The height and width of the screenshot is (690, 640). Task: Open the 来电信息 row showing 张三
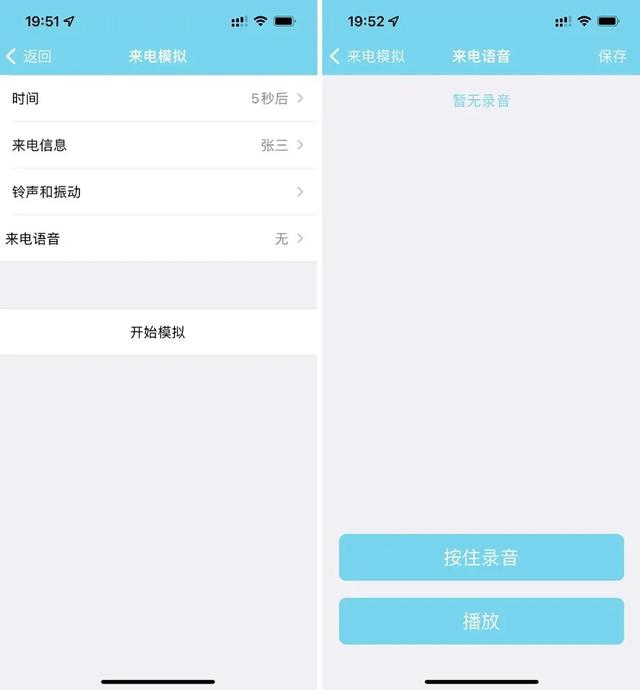point(158,145)
